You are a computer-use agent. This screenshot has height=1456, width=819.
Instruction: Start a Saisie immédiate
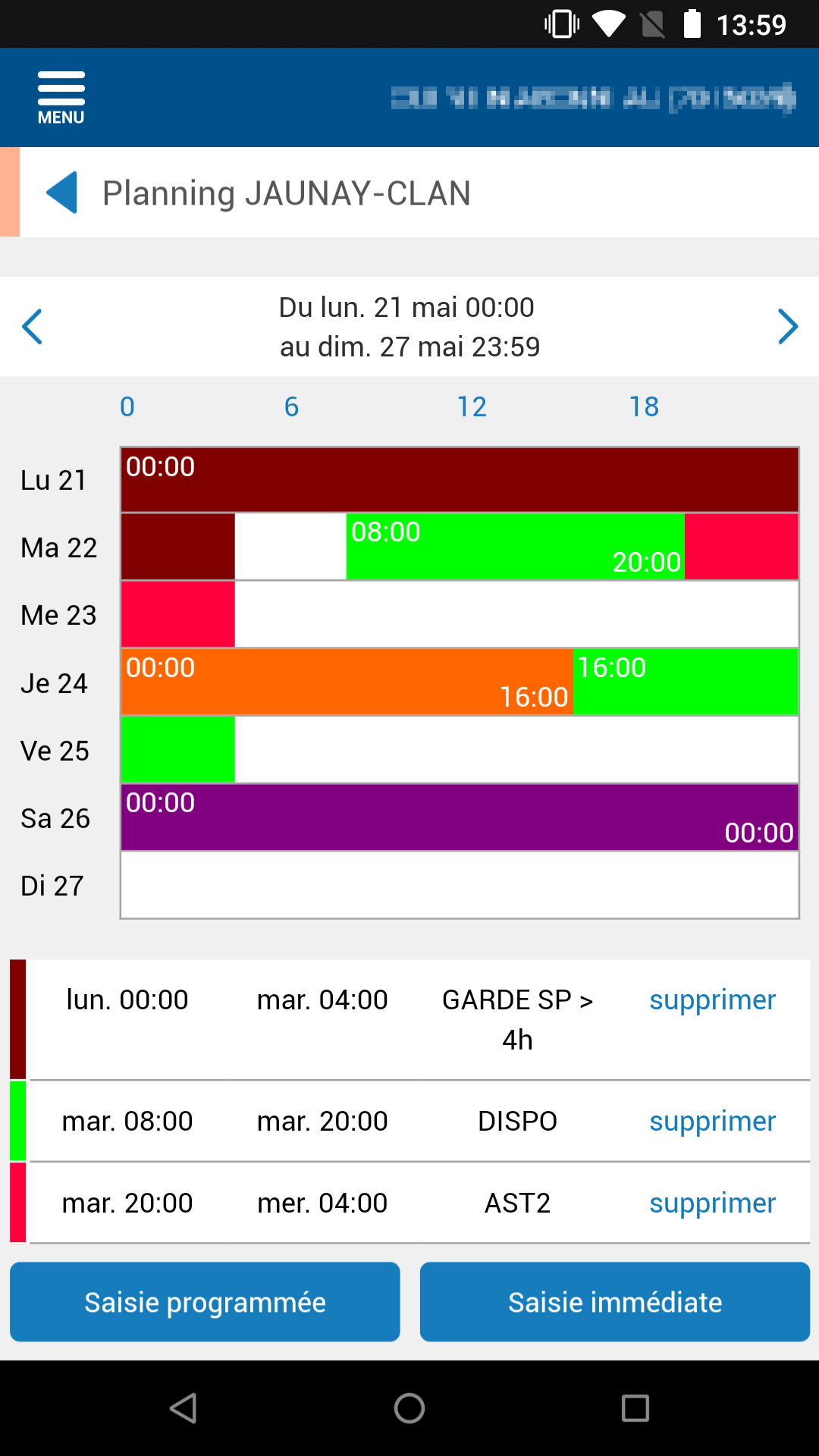[x=615, y=1302]
